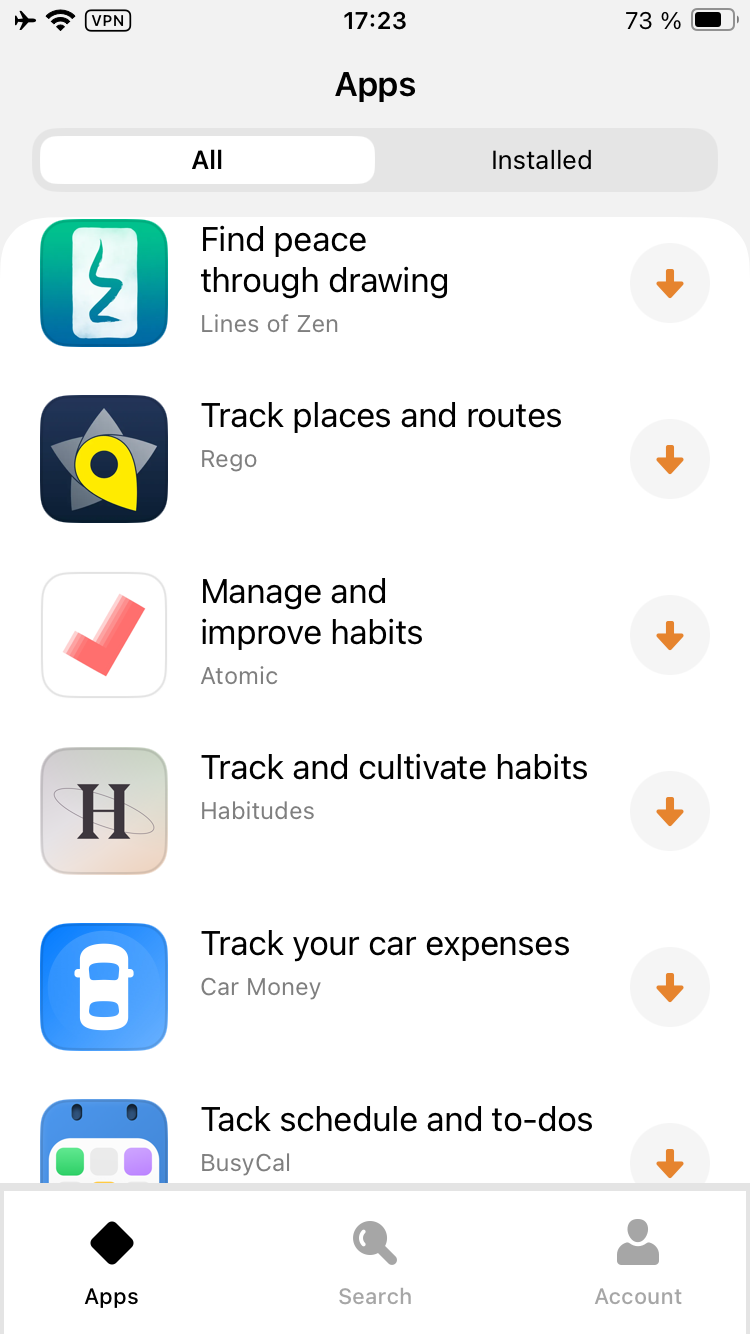The width and height of the screenshot is (750, 1334).
Task: Download the BusyCal app
Action: (669, 1160)
